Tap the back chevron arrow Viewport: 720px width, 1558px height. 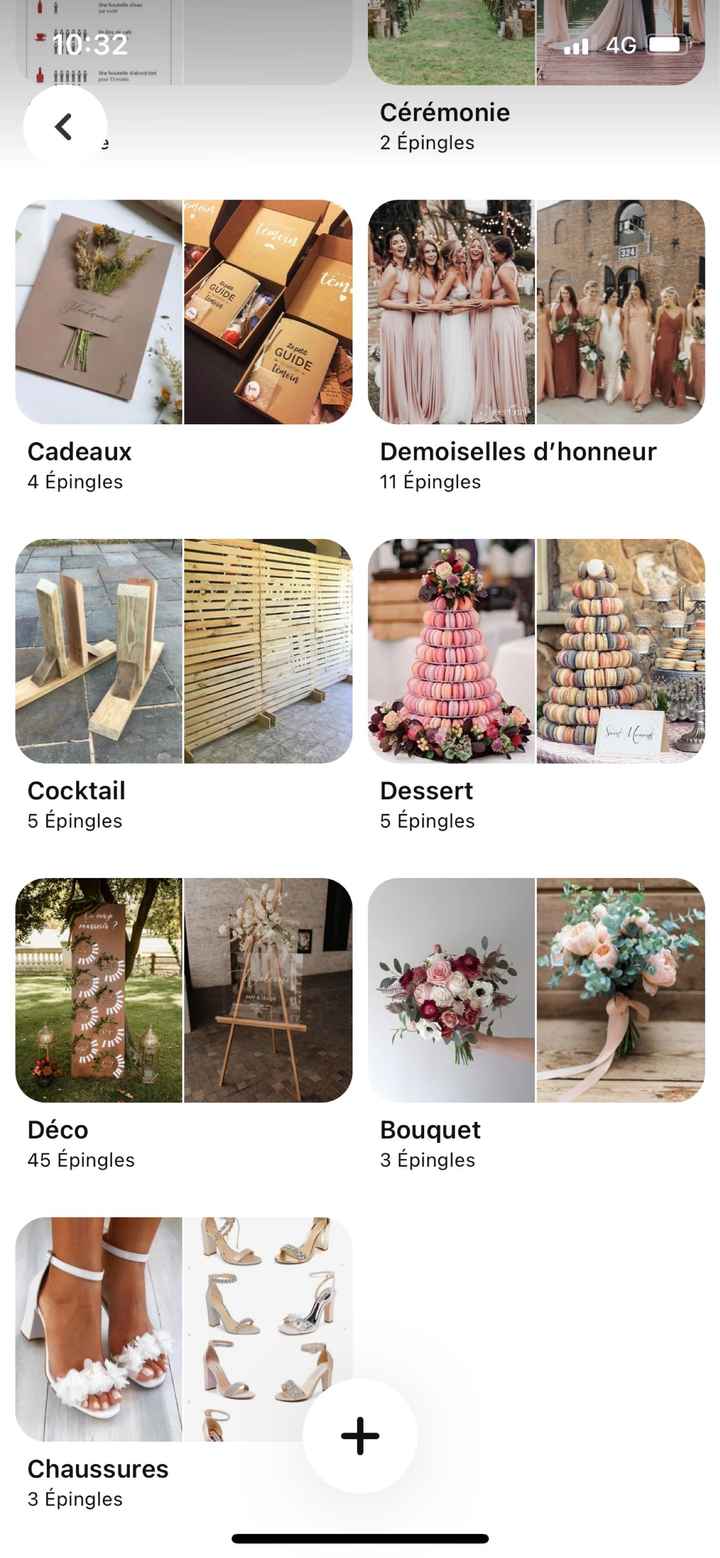pyautogui.click(x=64, y=126)
